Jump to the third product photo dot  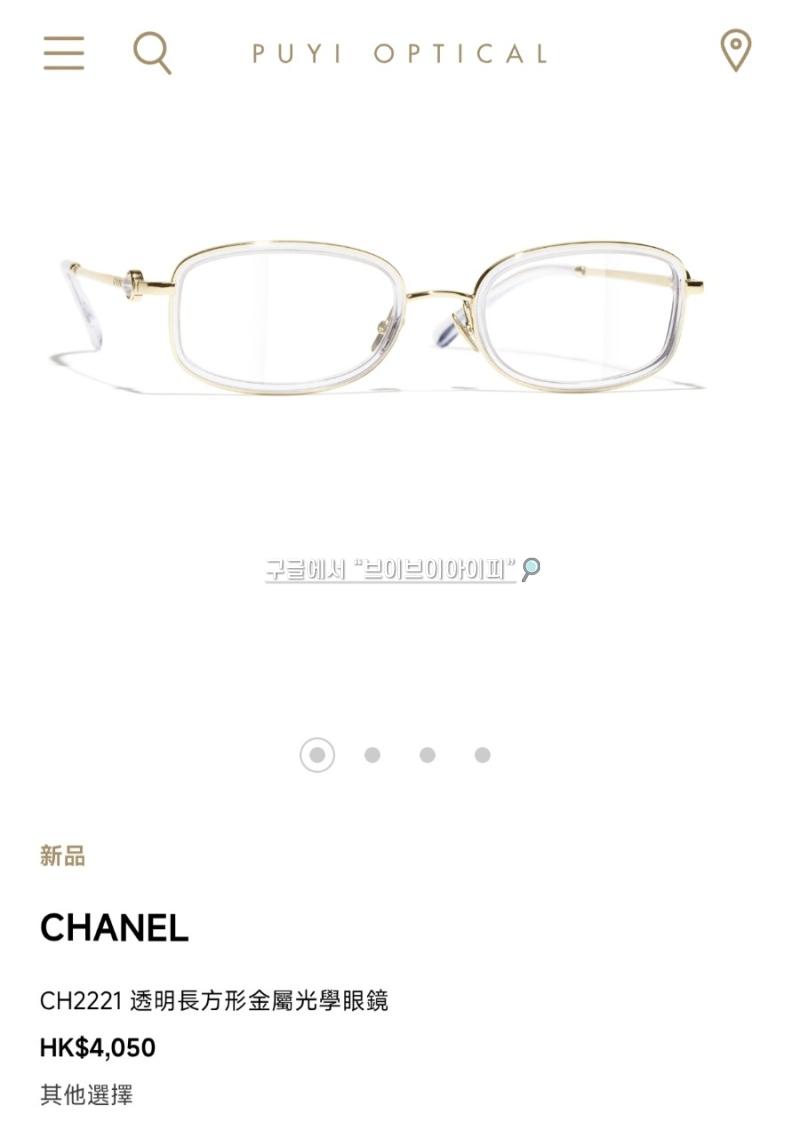pyautogui.click(x=427, y=755)
